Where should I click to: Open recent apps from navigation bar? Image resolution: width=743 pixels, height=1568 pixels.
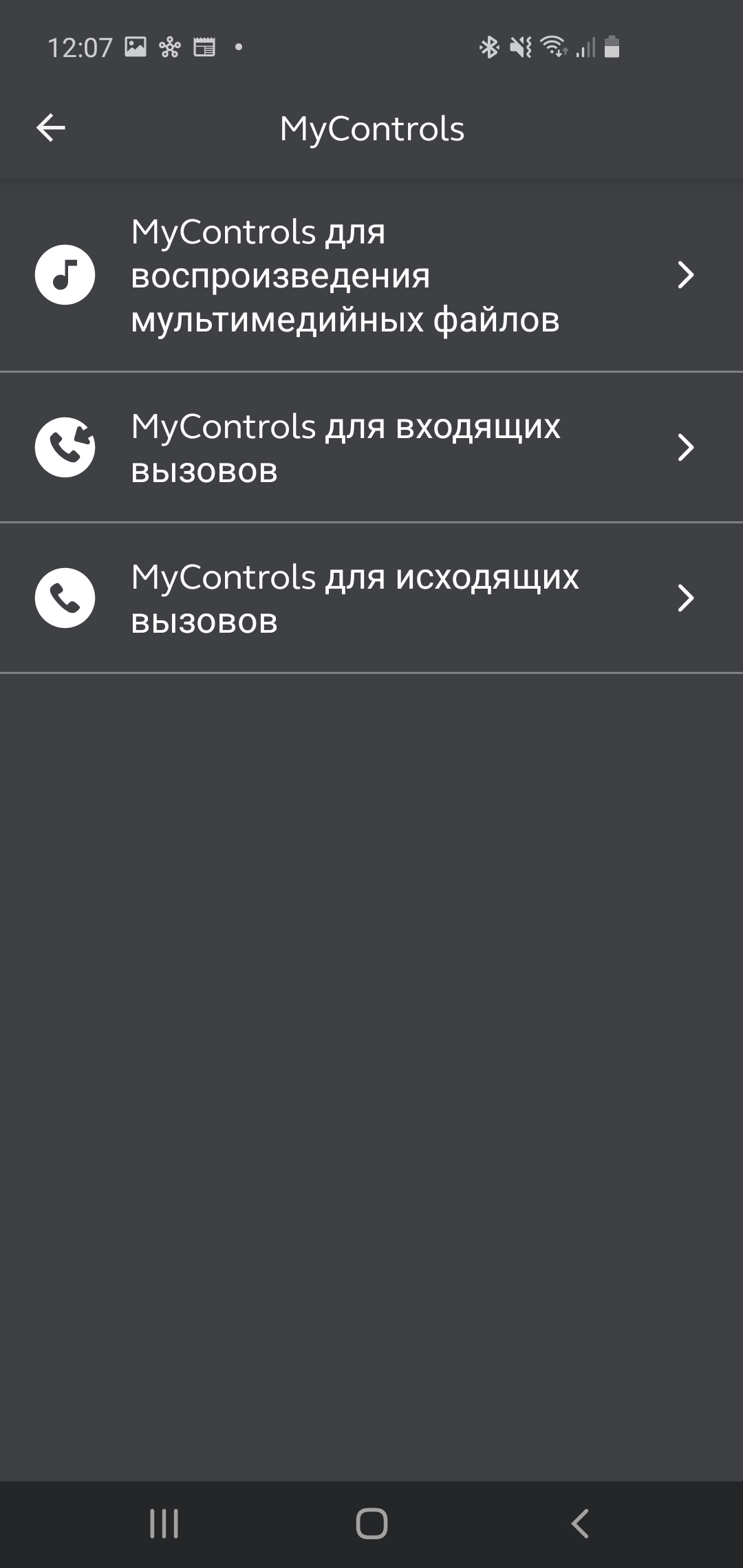tap(164, 1523)
